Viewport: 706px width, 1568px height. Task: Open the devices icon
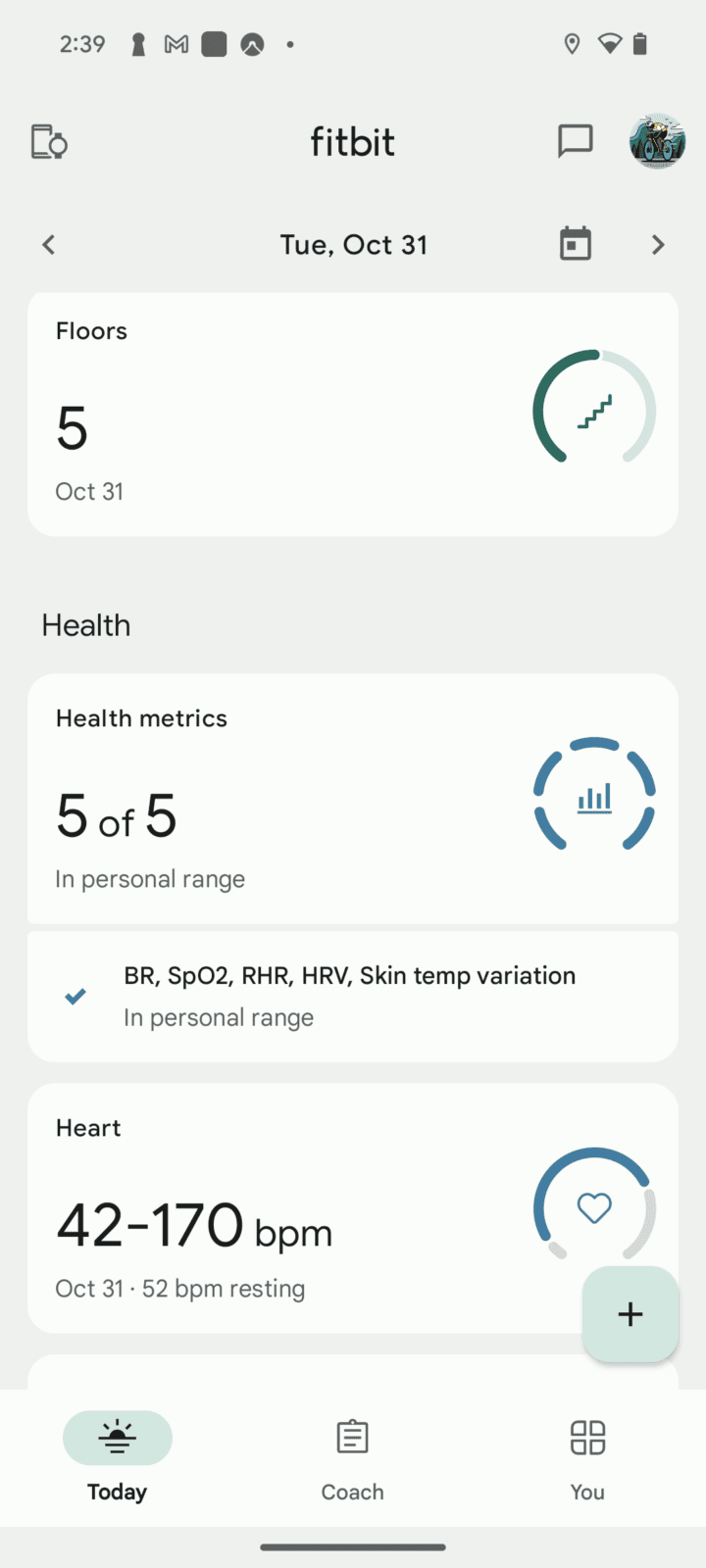coord(49,142)
